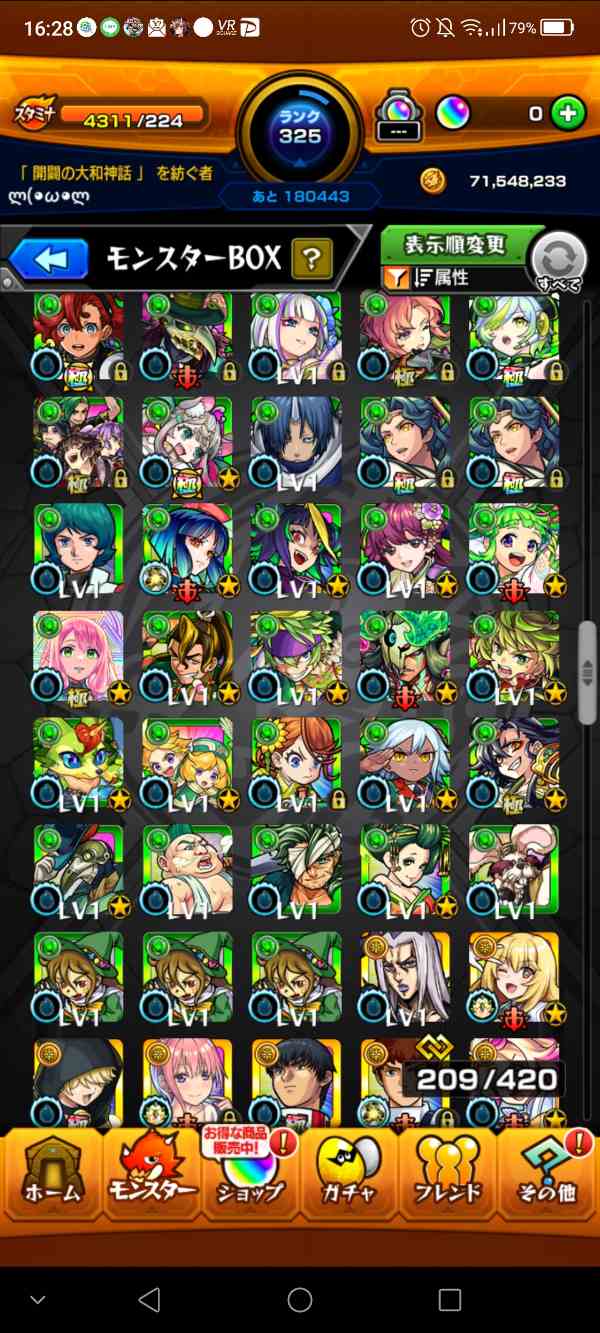Select the white long-haired man monster
Viewport: 600px width, 1333px height.
coord(405,975)
